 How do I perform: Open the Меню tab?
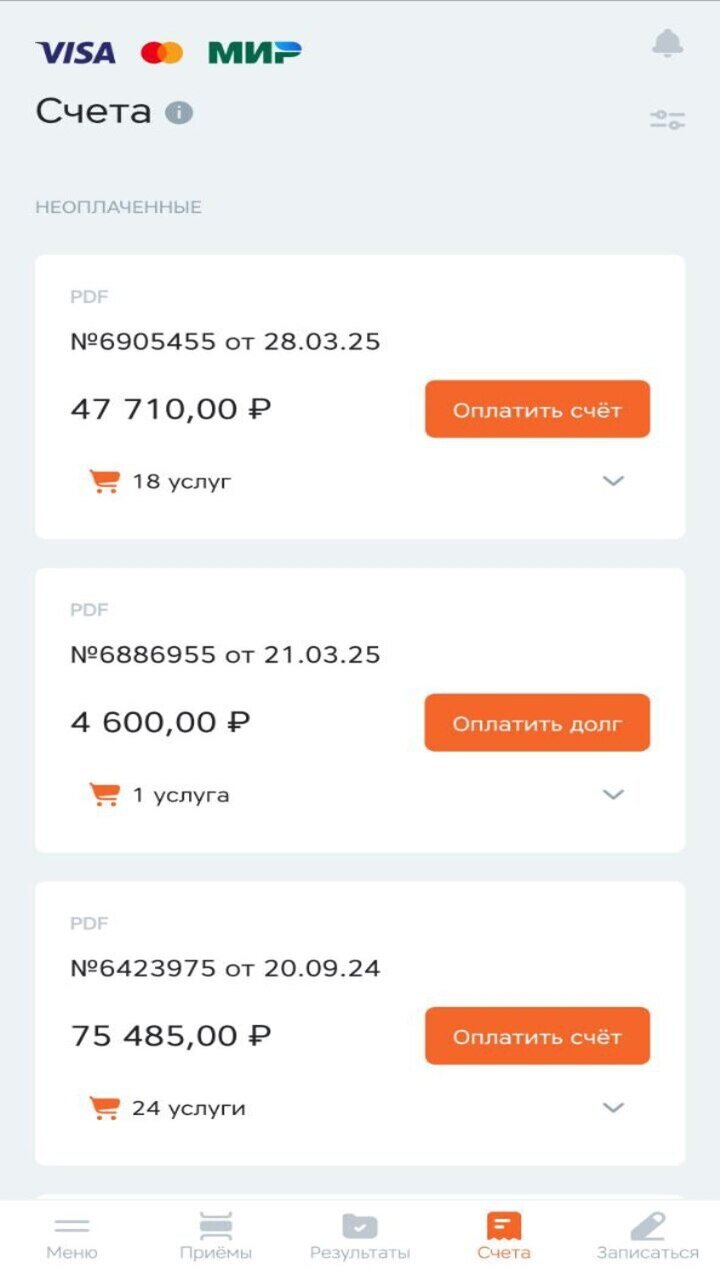[x=72, y=1237]
